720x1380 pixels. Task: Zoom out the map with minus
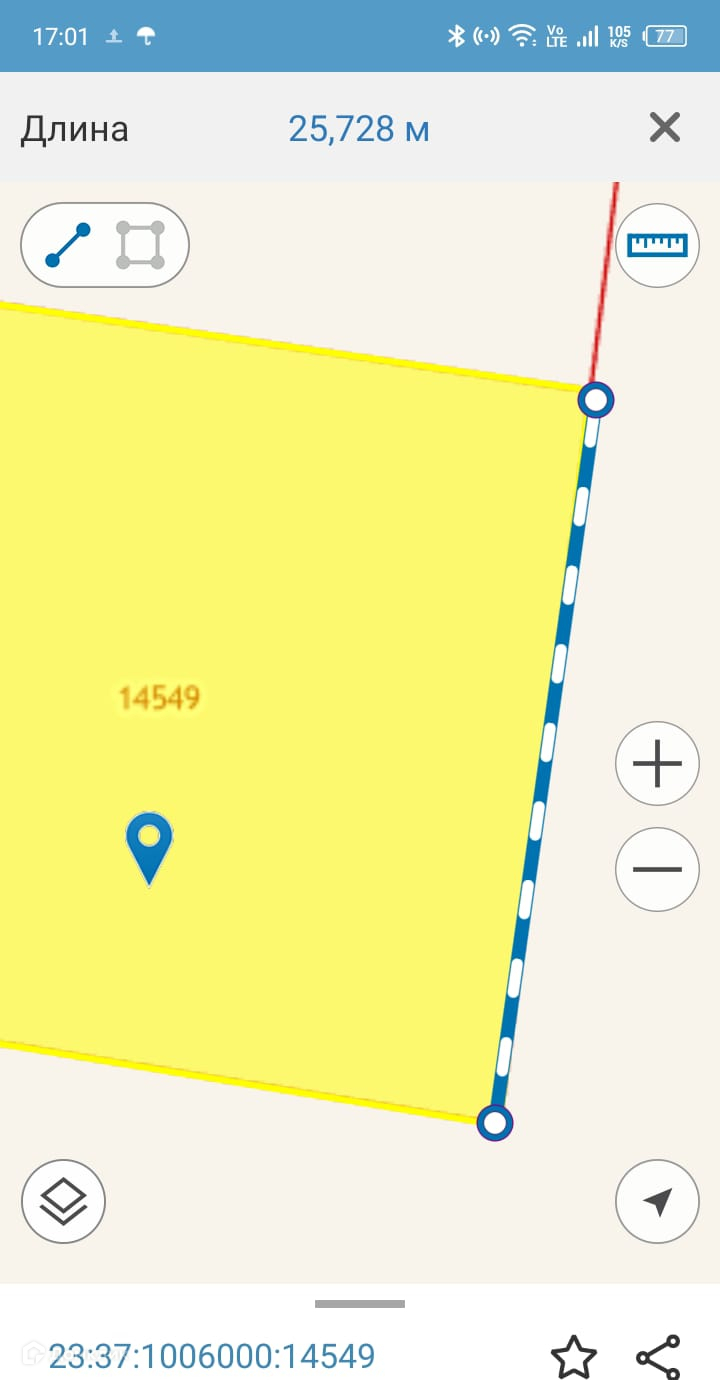tap(657, 869)
